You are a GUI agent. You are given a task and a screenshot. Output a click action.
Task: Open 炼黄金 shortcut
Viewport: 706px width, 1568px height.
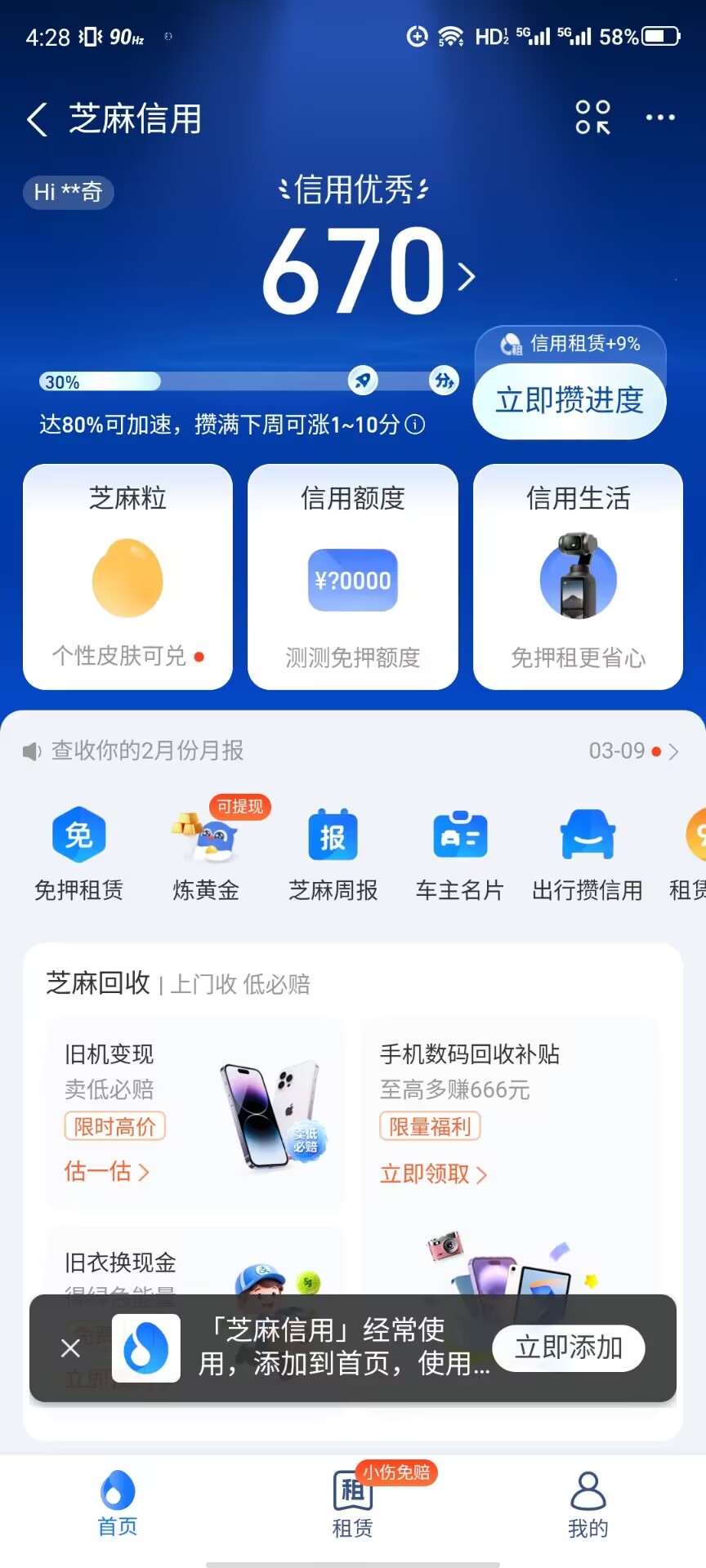206,855
